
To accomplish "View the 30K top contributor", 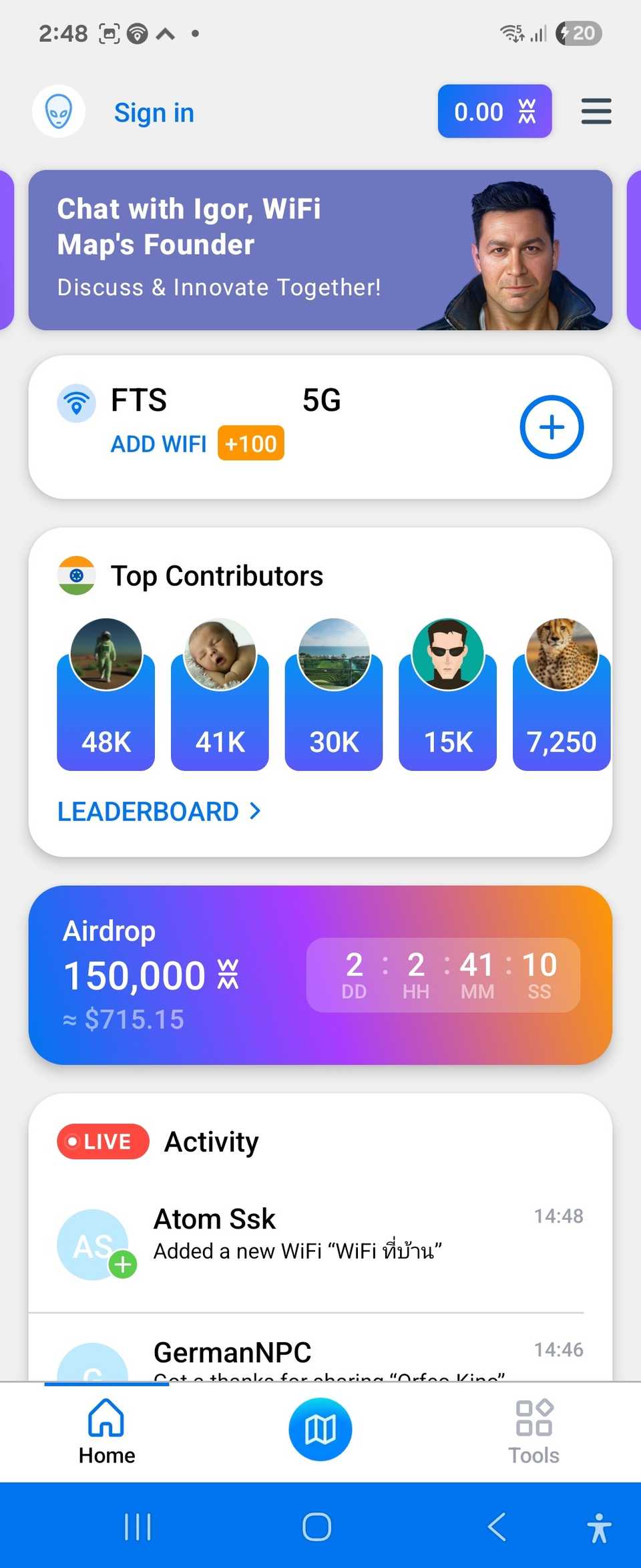I will (334, 695).
